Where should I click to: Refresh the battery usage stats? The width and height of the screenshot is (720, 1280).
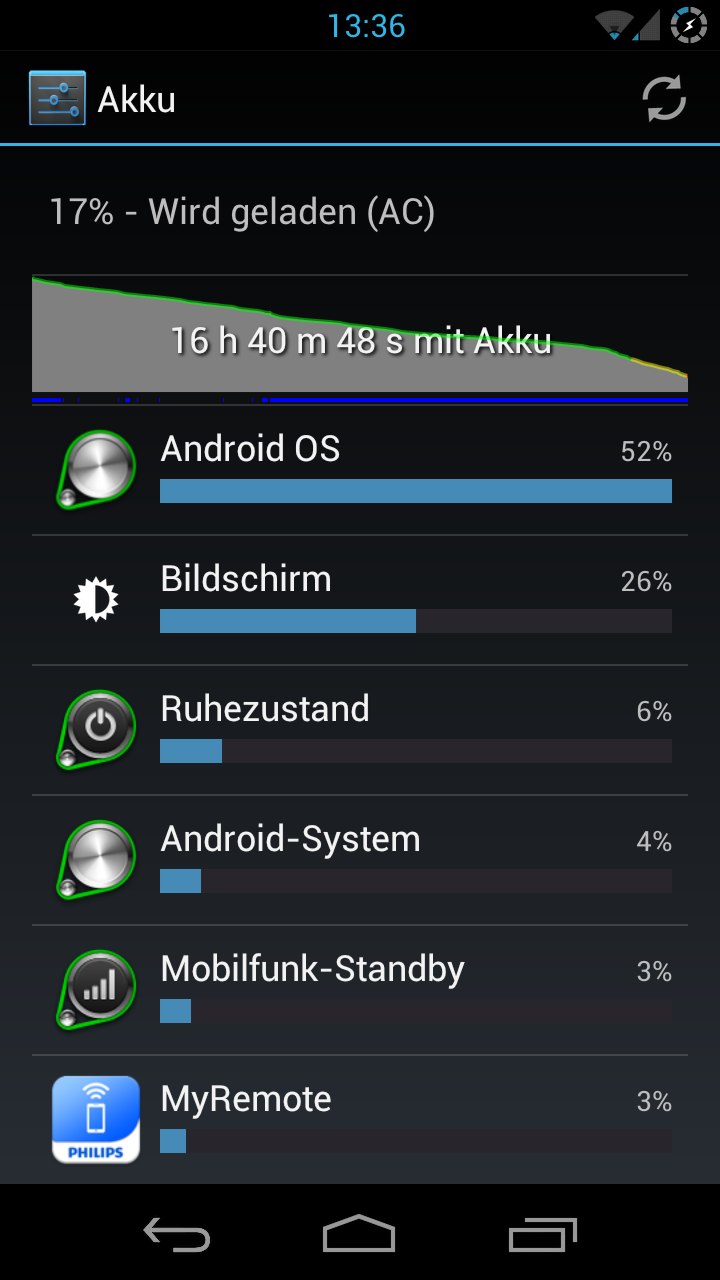[664, 99]
